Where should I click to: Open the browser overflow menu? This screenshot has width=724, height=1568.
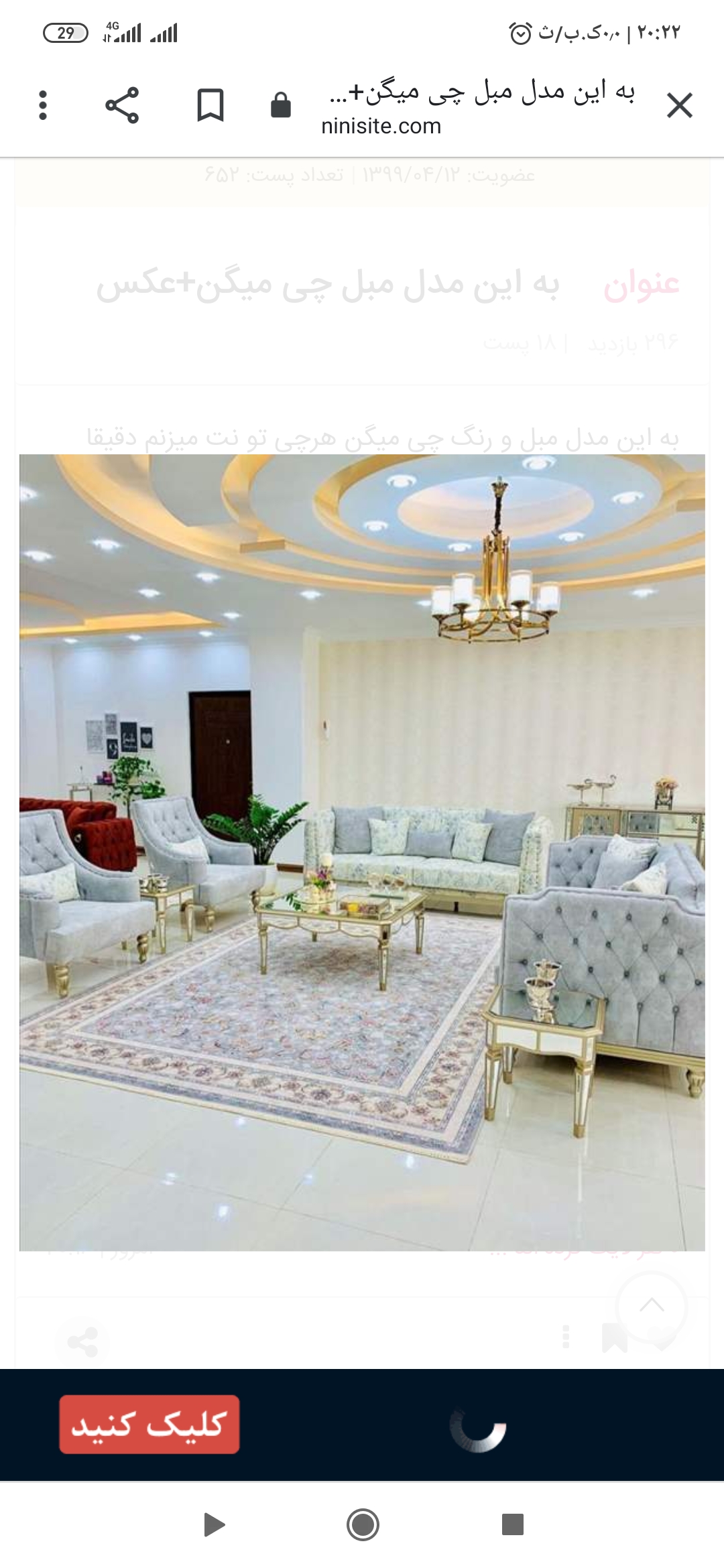coord(43,106)
